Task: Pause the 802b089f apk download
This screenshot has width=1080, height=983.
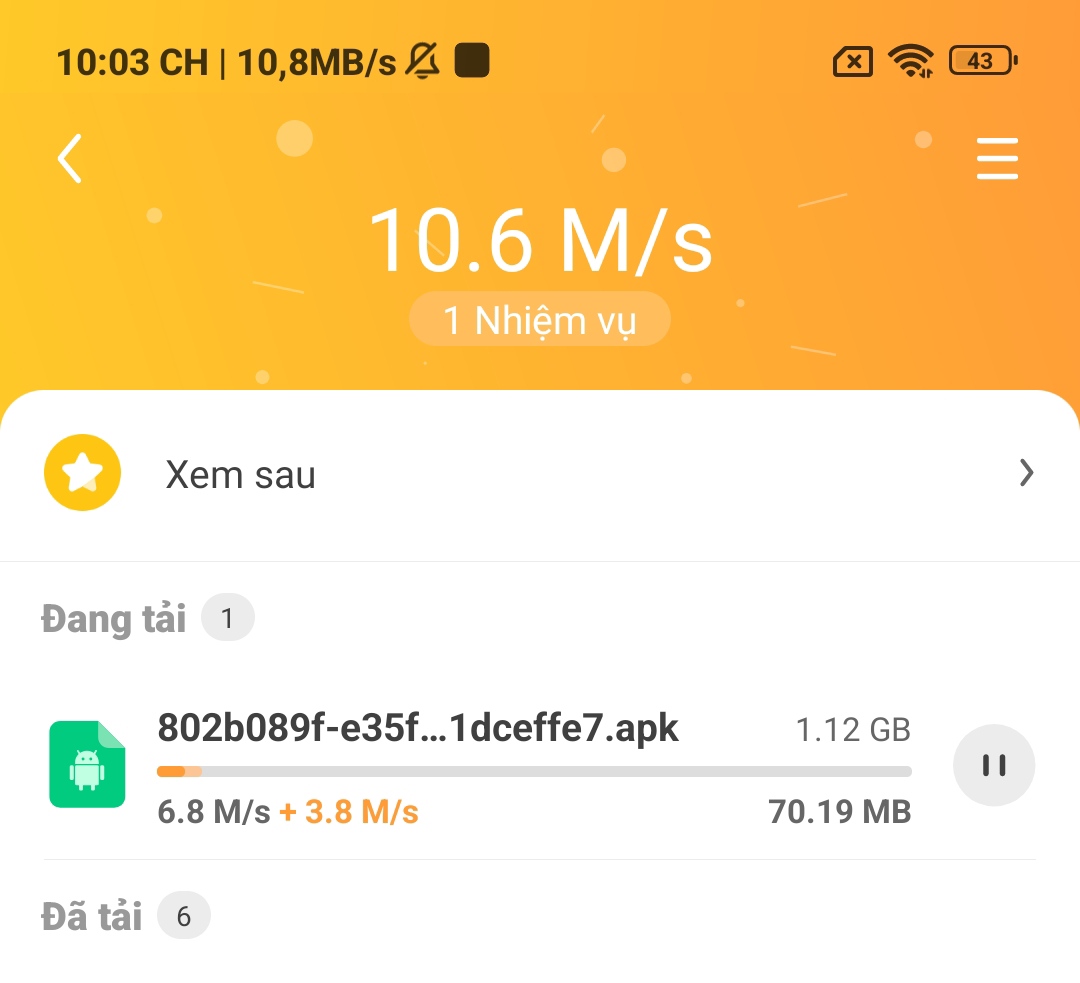Action: (994, 766)
